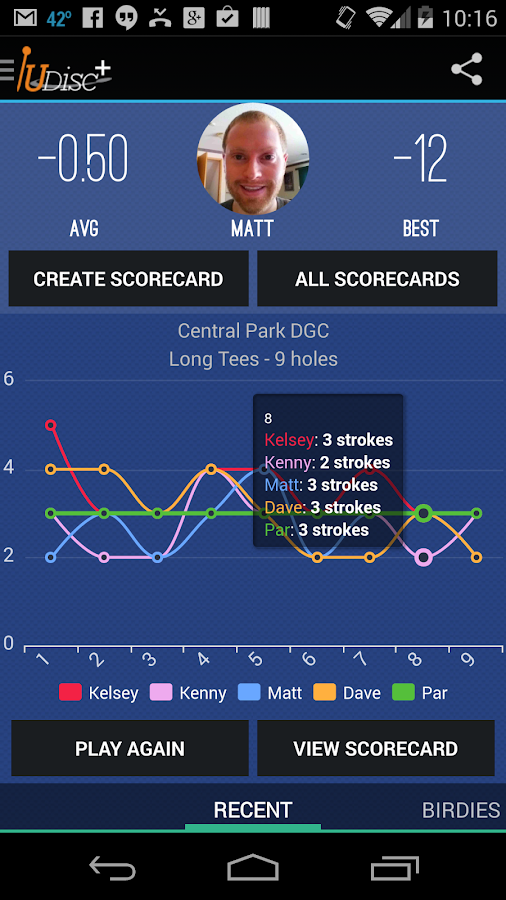Toggle Dave's line in the chart legend
Screen dimensions: 506x900
[x=347, y=693]
